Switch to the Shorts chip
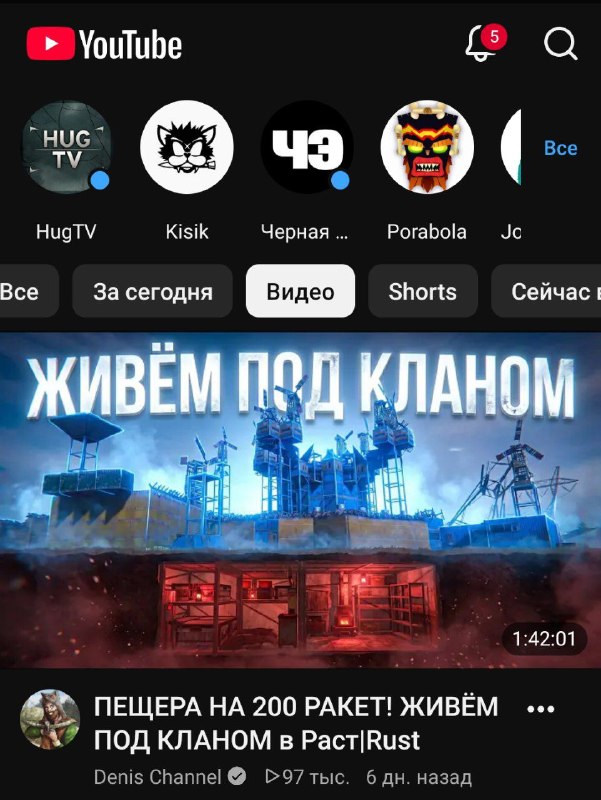The height and width of the screenshot is (800, 601). tap(423, 291)
